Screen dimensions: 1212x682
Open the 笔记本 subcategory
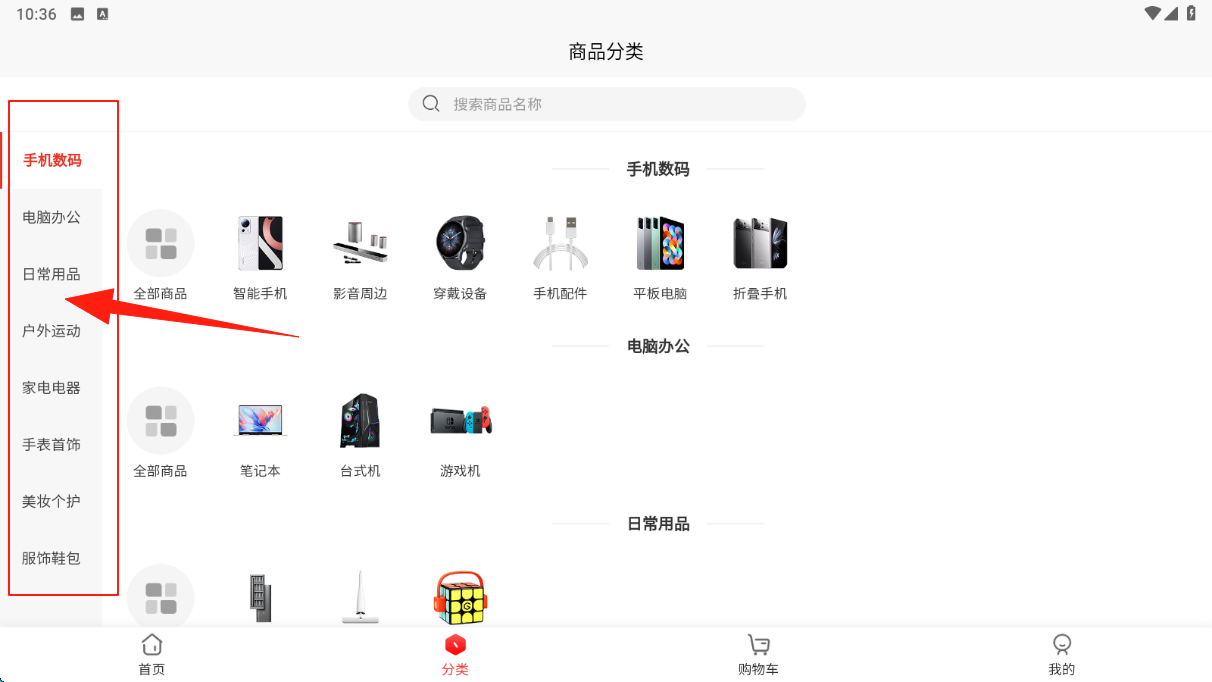pos(260,434)
